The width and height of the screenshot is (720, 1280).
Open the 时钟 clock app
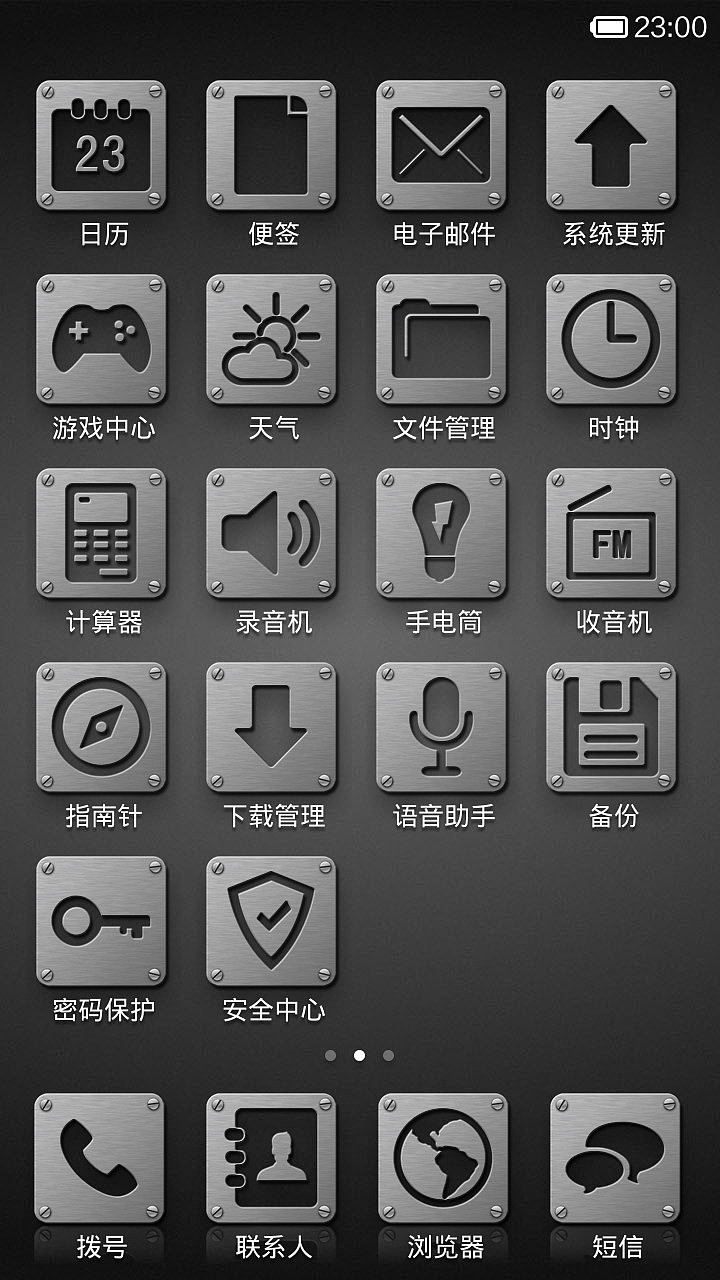click(612, 340)
